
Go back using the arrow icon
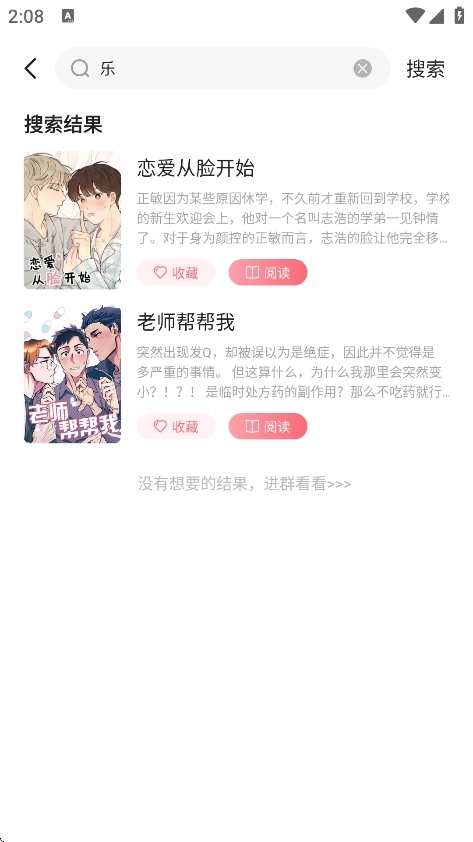coord(31,69)
